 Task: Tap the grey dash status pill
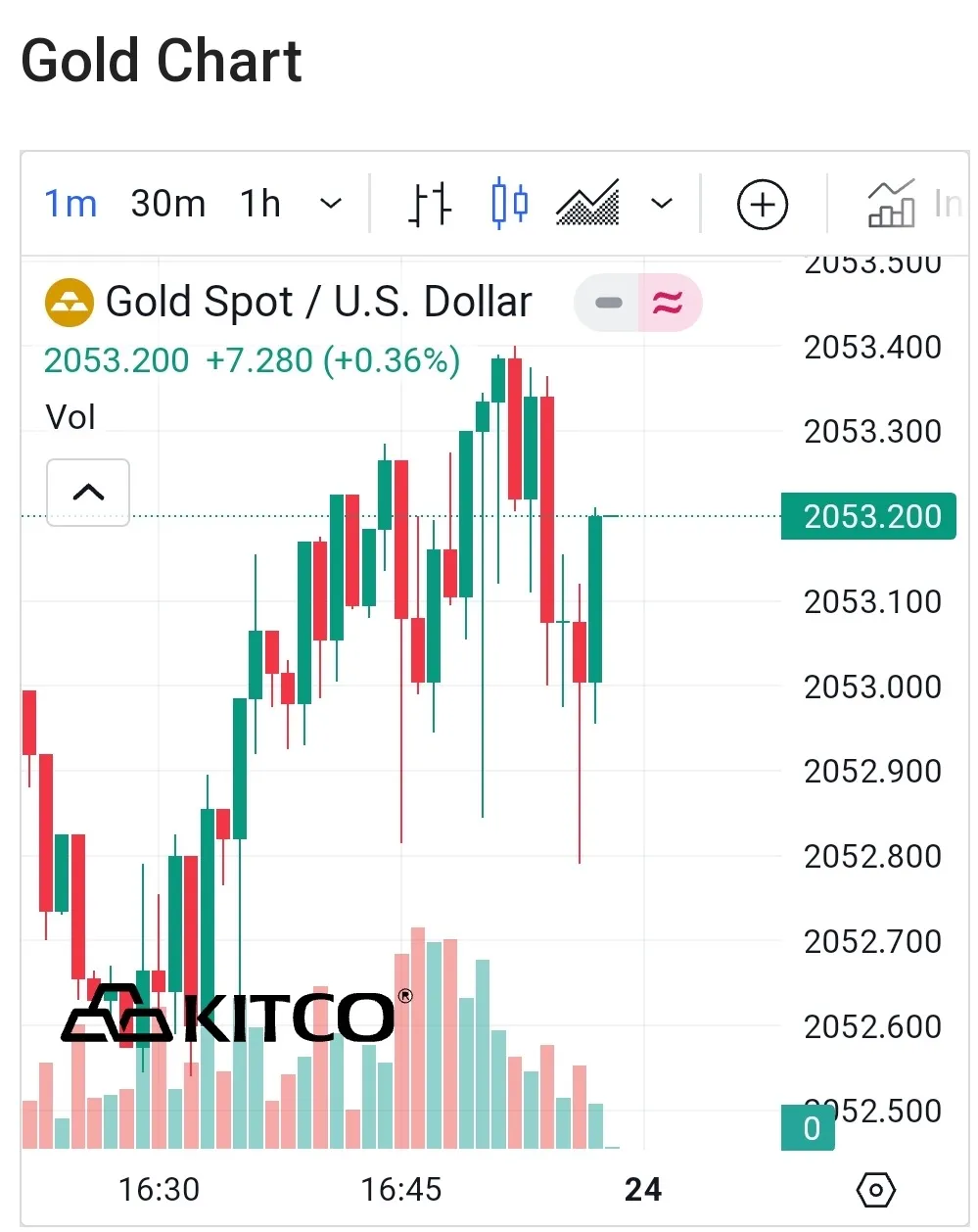tap(608, 303)
